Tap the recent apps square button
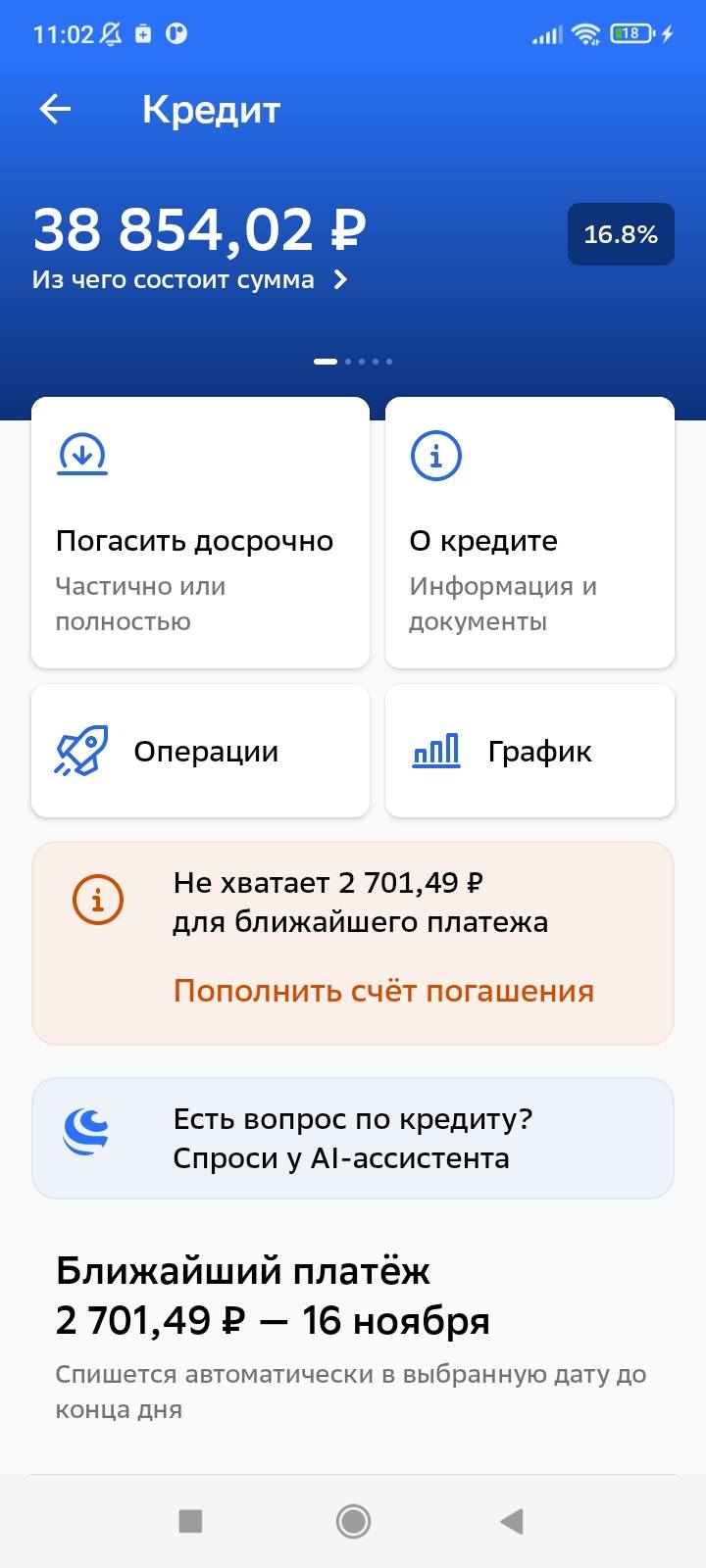The image size is (706, 1568). click(189, 1522)
